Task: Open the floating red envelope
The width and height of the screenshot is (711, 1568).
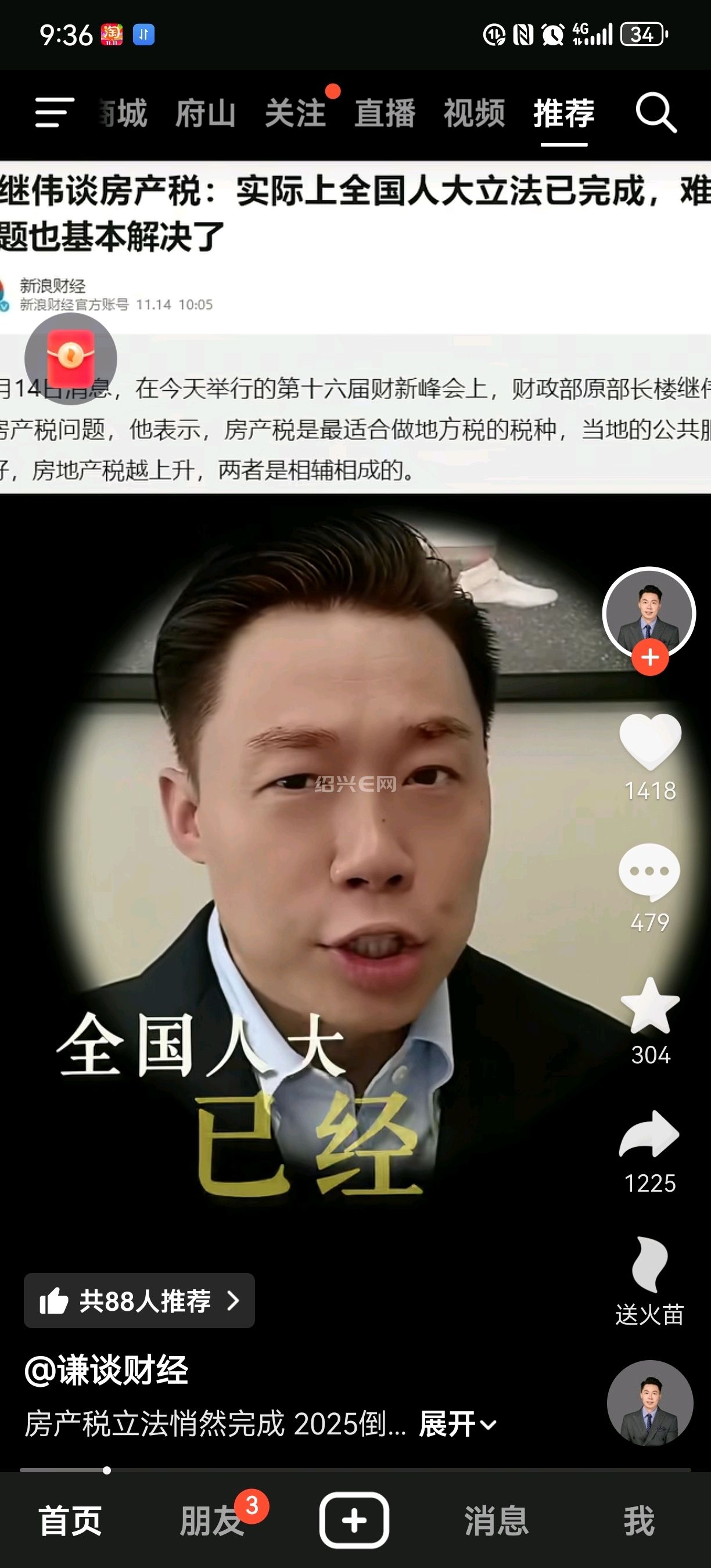Action: [71, 359]
